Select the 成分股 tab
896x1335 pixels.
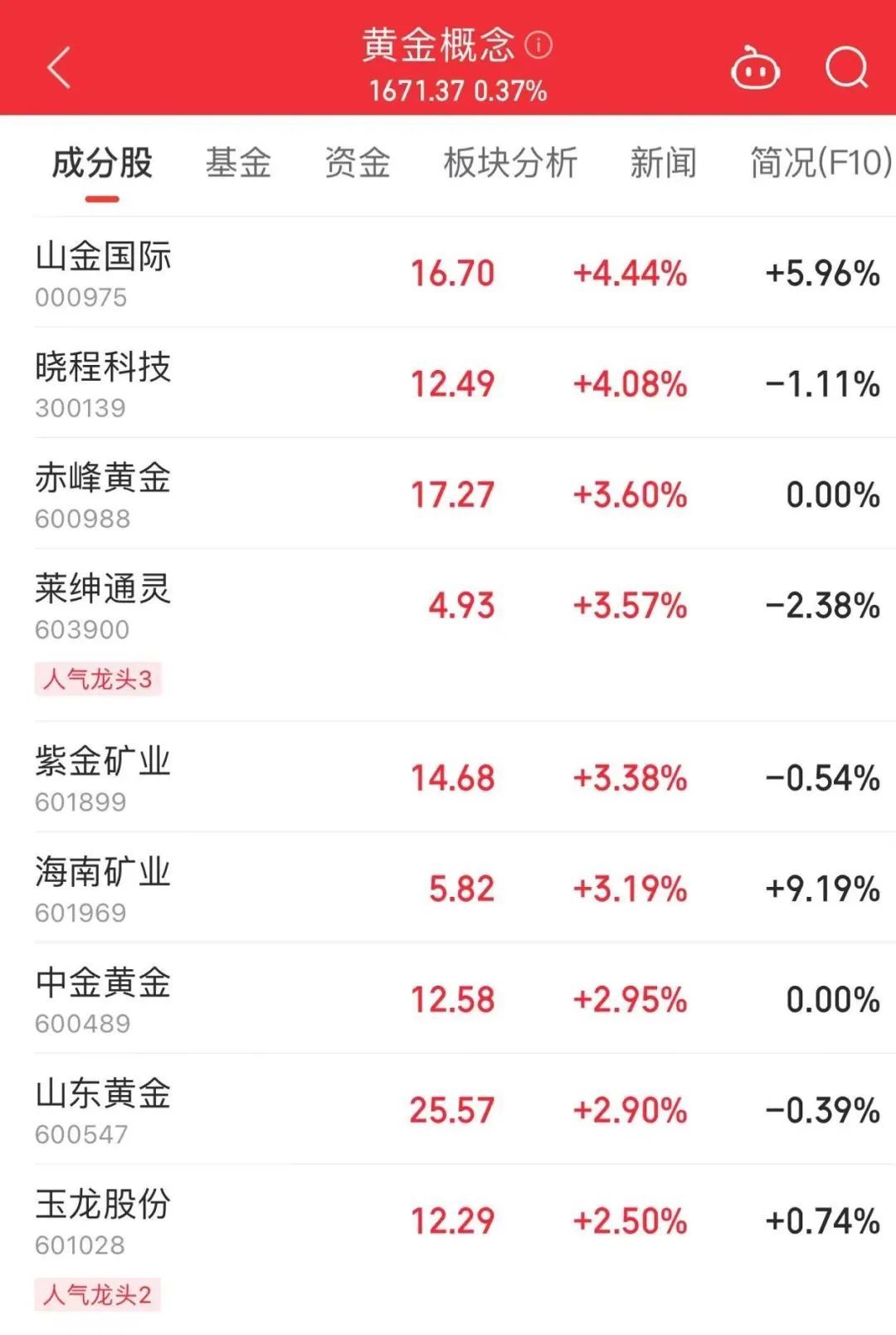pos(102,163)
